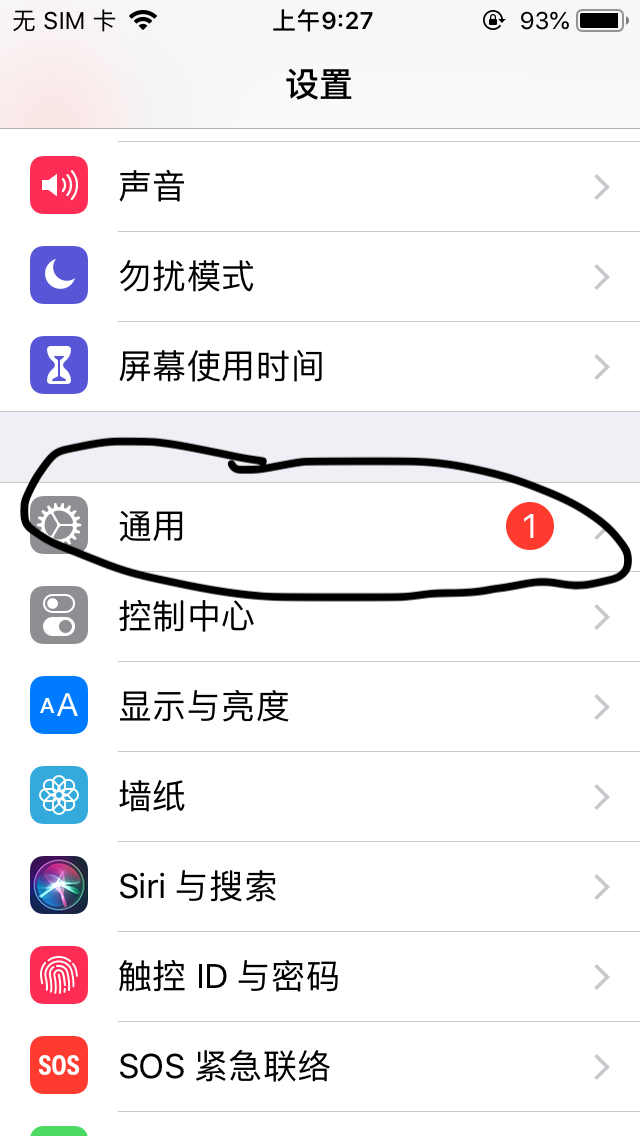Open 通用 (General) settings
The height and width of the screenshot is (1136, 640).
tap(320, 527)
